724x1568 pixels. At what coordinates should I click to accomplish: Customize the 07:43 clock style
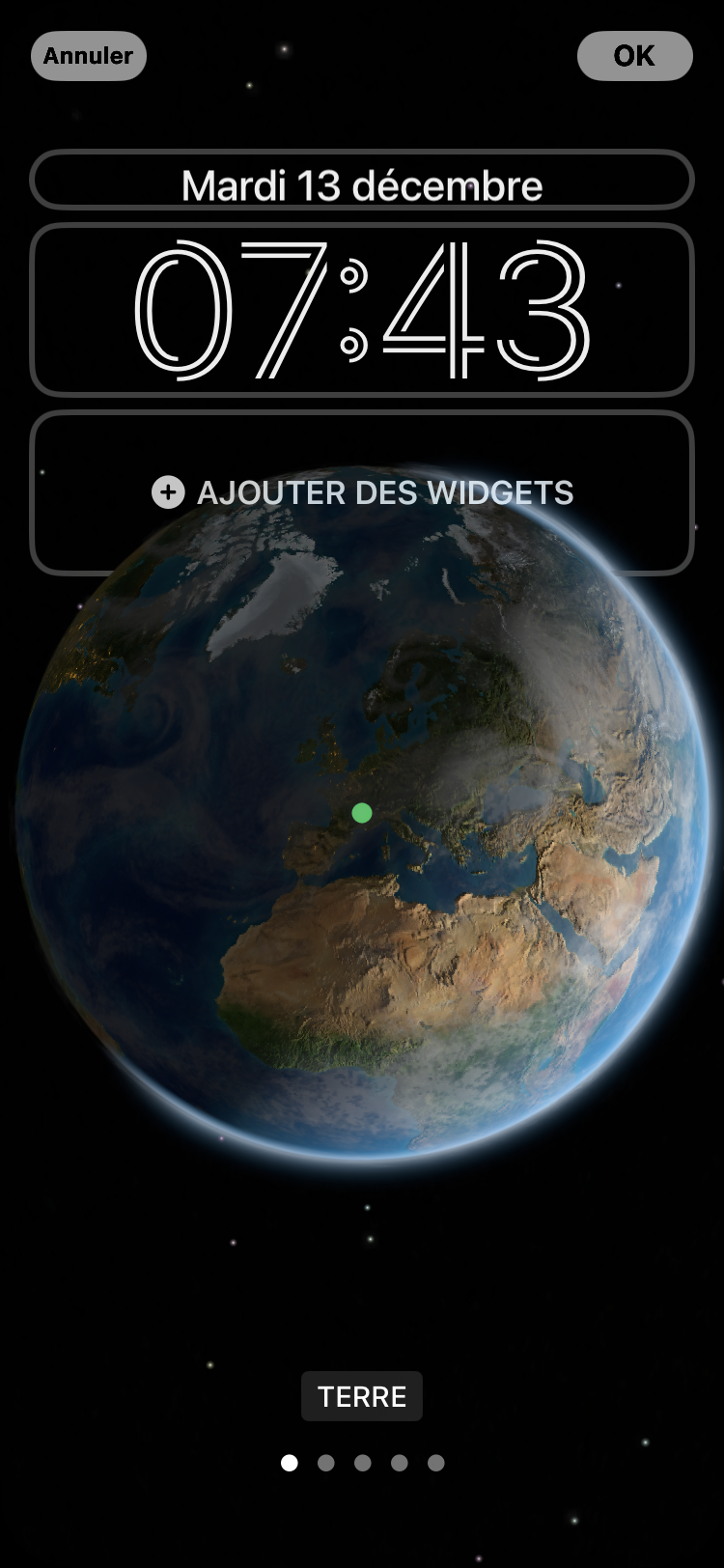[x=362, y=310]
